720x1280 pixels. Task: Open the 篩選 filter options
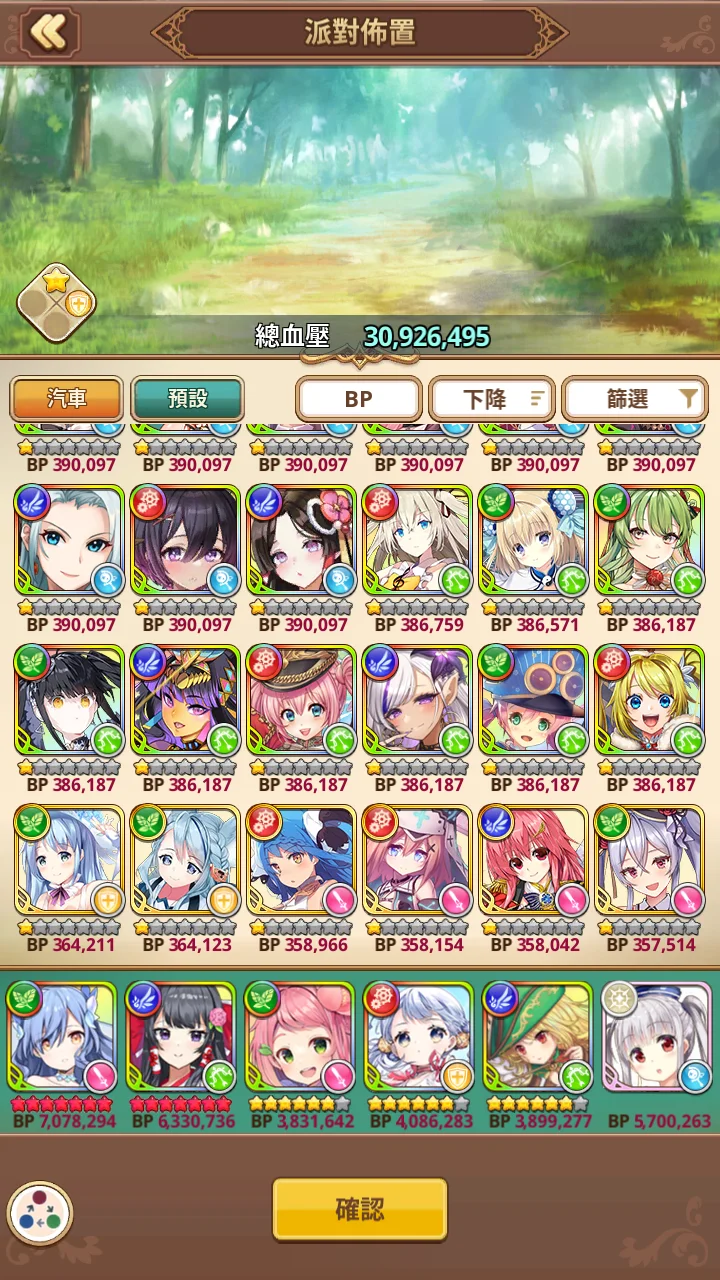pos(635,400)
